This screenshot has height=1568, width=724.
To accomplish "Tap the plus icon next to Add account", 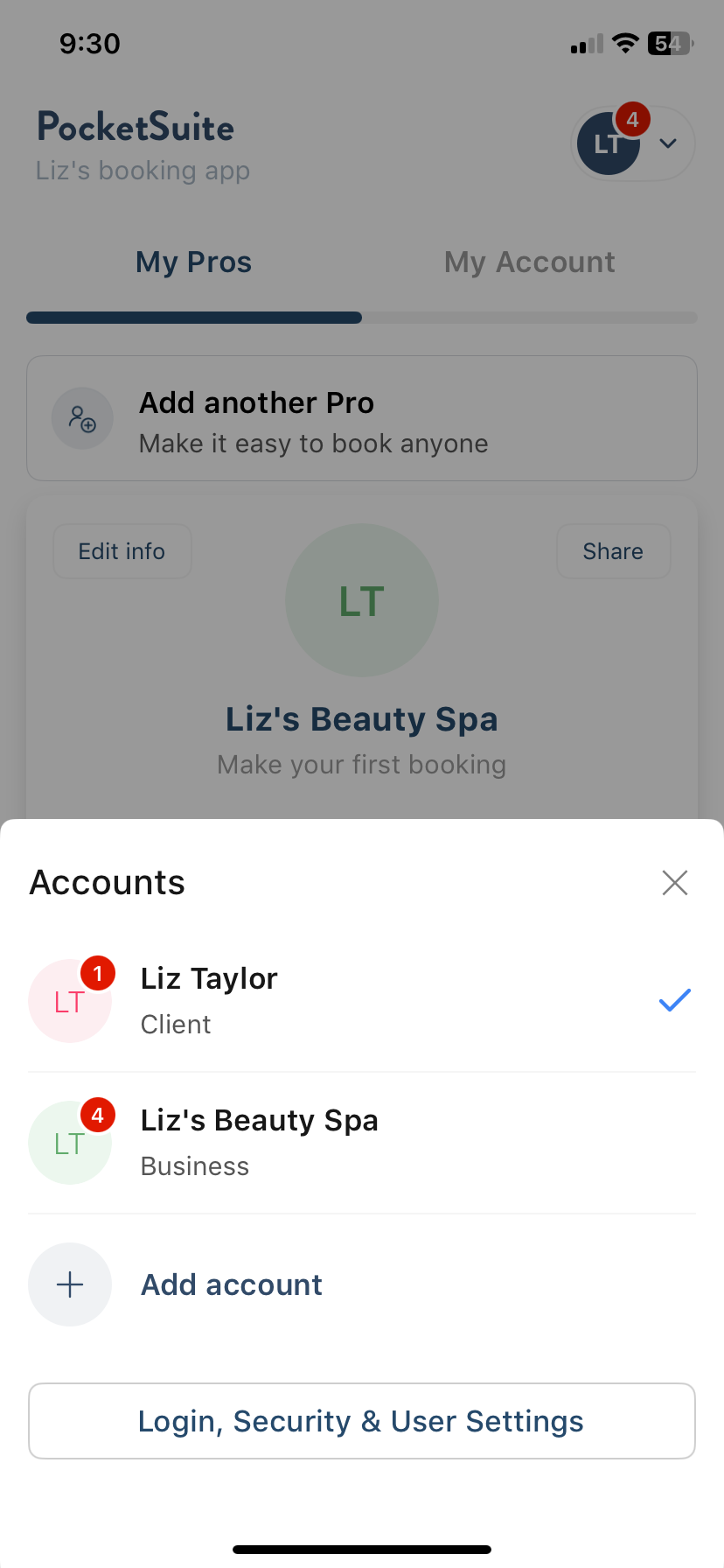I will pos(70,1284).
